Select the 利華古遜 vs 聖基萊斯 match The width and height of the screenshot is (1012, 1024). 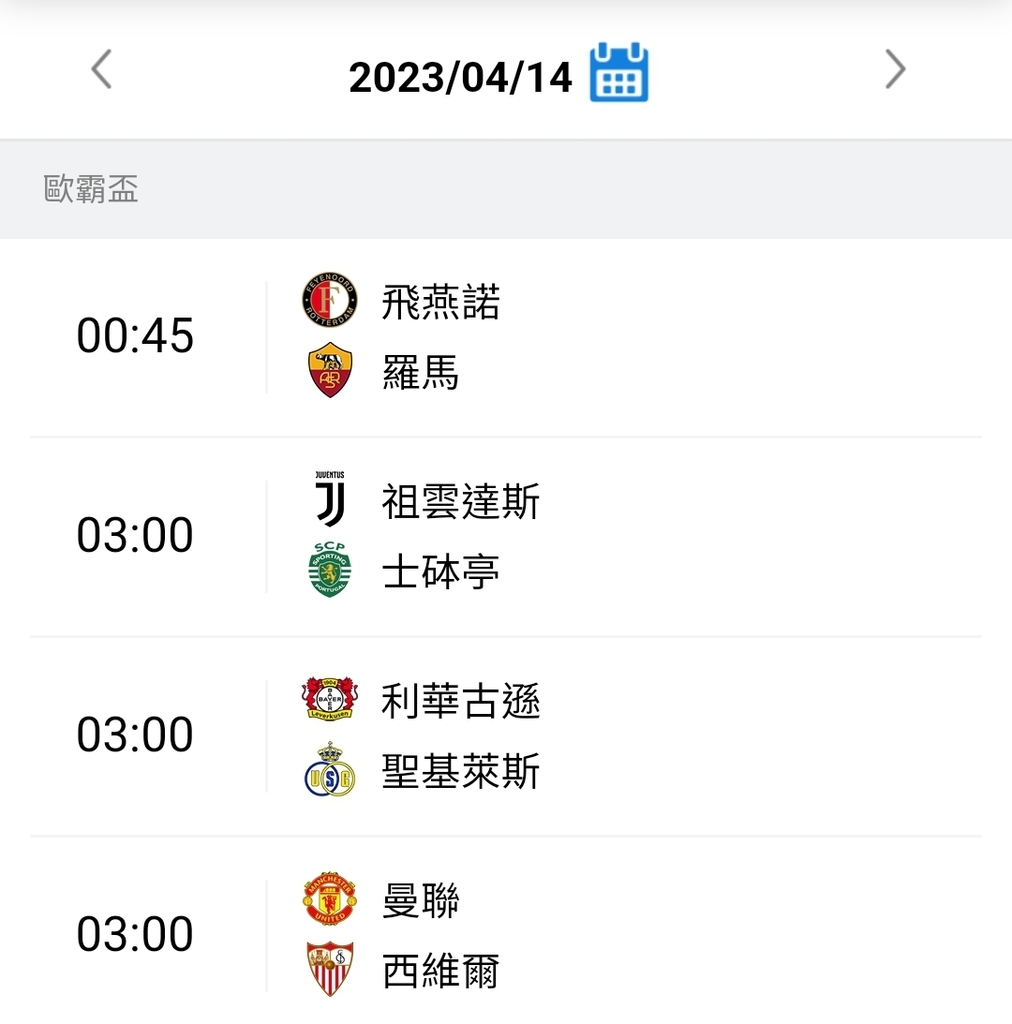505,736
